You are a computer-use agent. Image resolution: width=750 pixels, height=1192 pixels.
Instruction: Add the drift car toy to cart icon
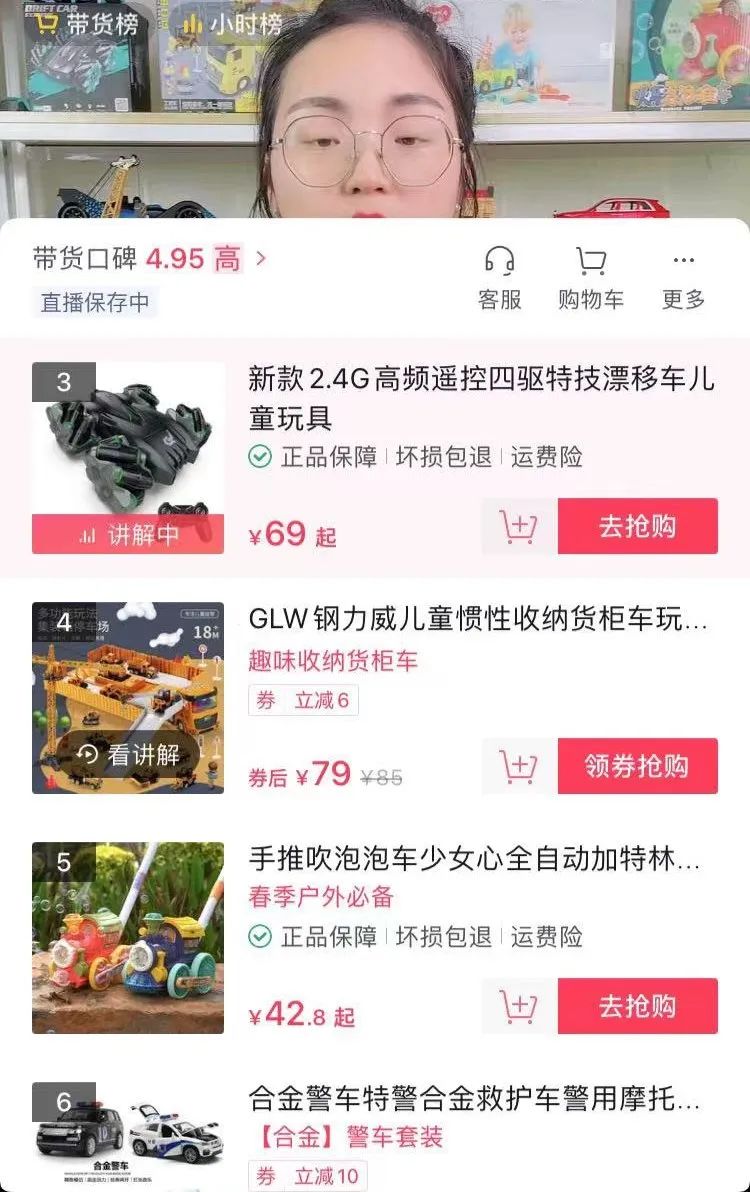[x=516, y=525]
